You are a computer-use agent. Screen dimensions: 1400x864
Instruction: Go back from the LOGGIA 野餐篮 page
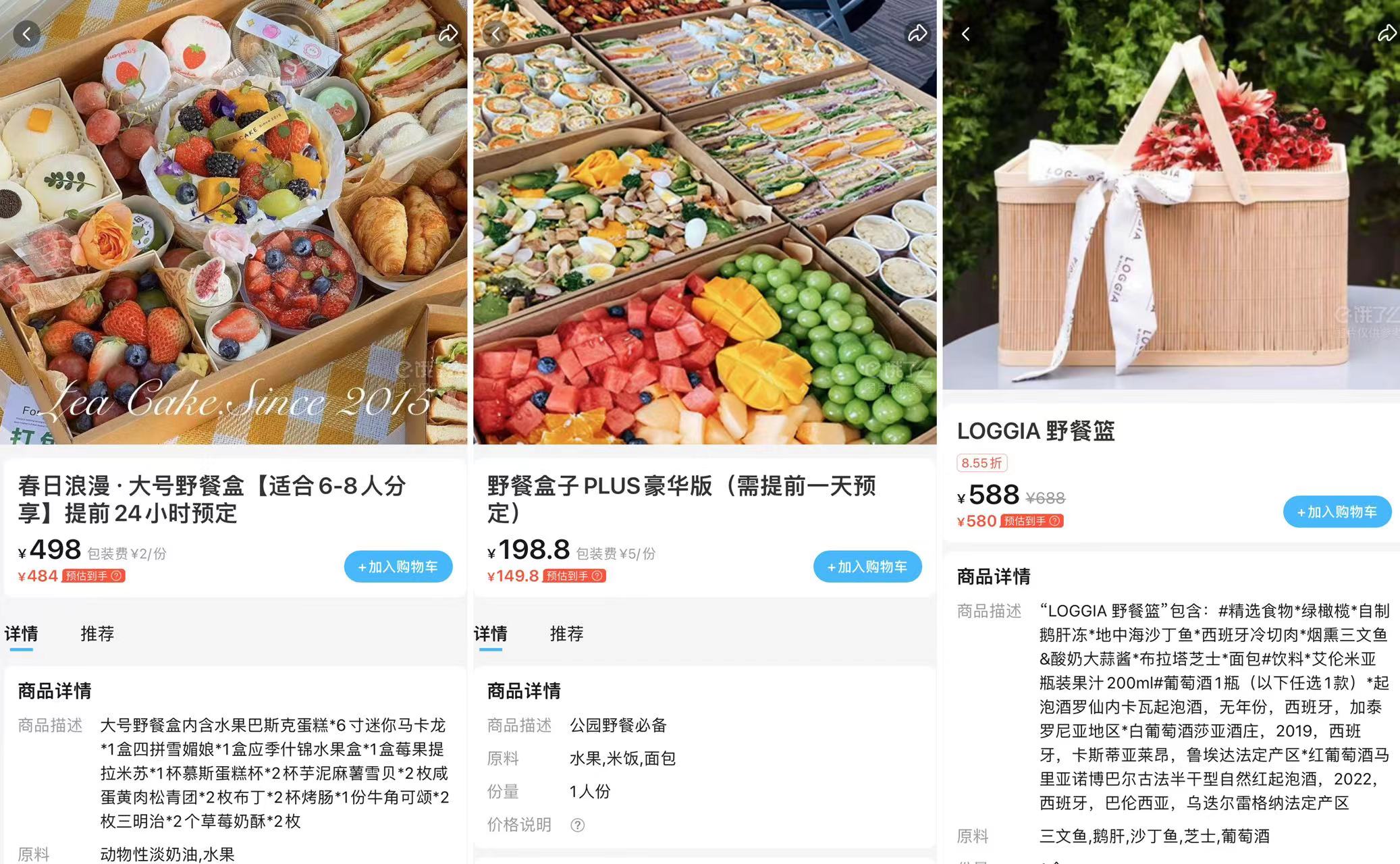pos(966,34)
